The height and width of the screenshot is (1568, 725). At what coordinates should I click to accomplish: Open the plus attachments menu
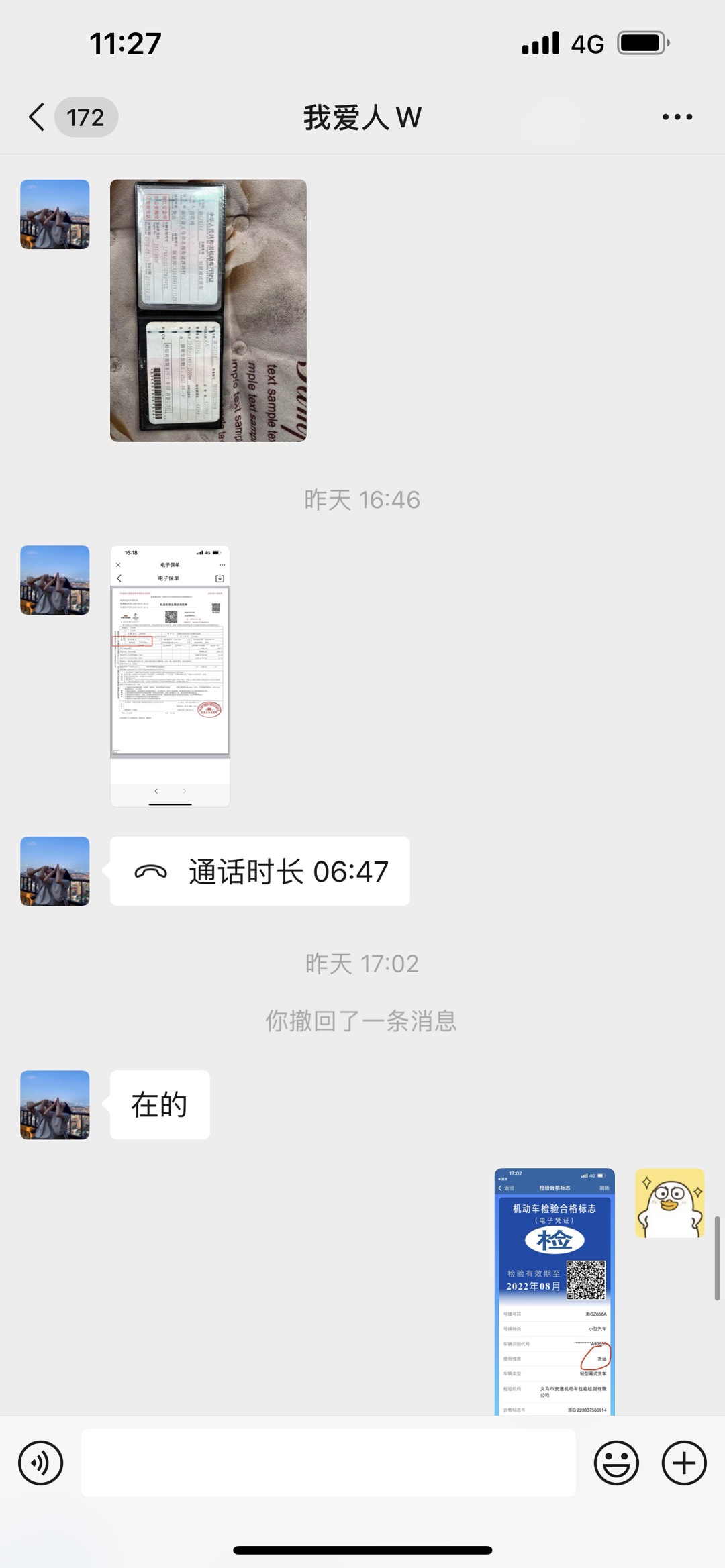684,1463
